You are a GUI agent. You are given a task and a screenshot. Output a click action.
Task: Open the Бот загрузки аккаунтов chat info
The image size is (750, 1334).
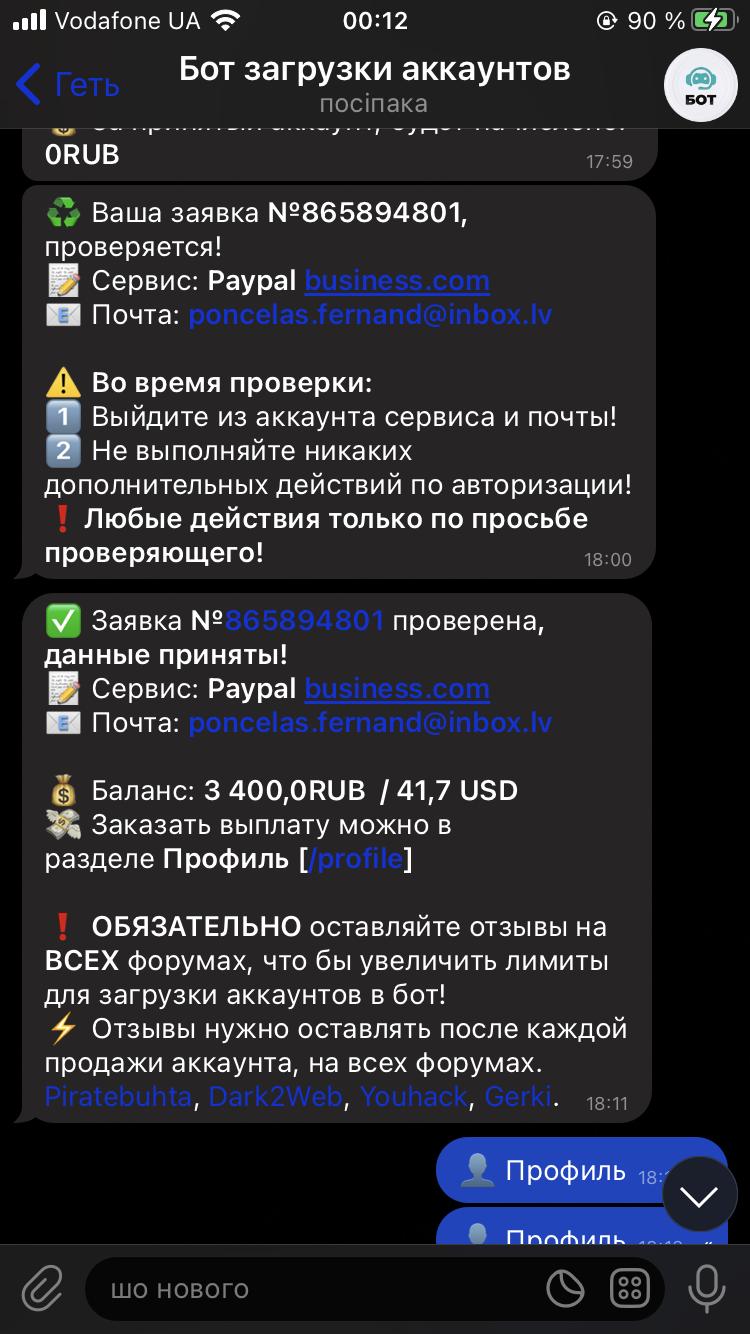pyautogui.click(x=374, y=84)
